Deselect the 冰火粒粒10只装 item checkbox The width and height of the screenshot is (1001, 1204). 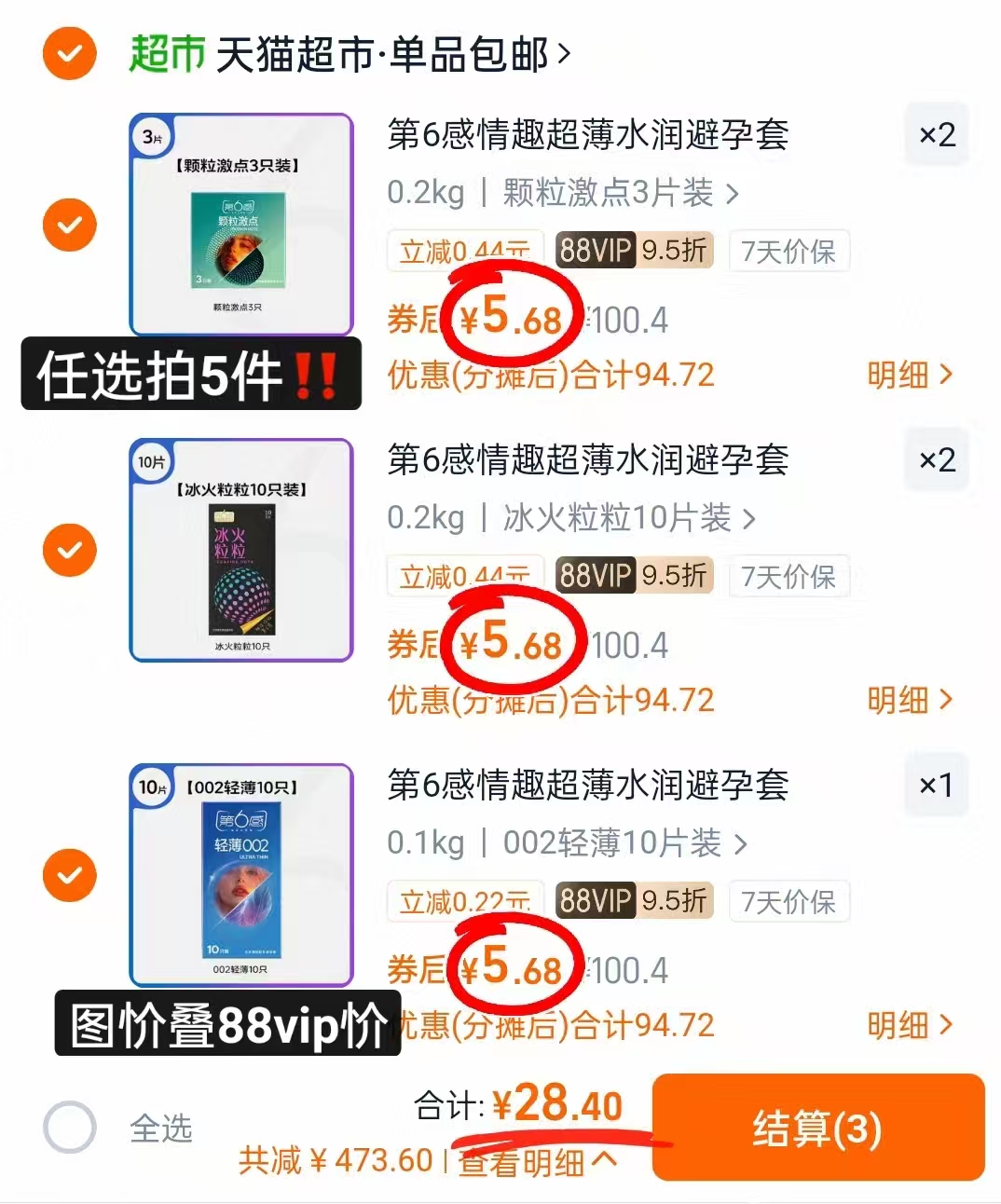[x=69, y=550]
